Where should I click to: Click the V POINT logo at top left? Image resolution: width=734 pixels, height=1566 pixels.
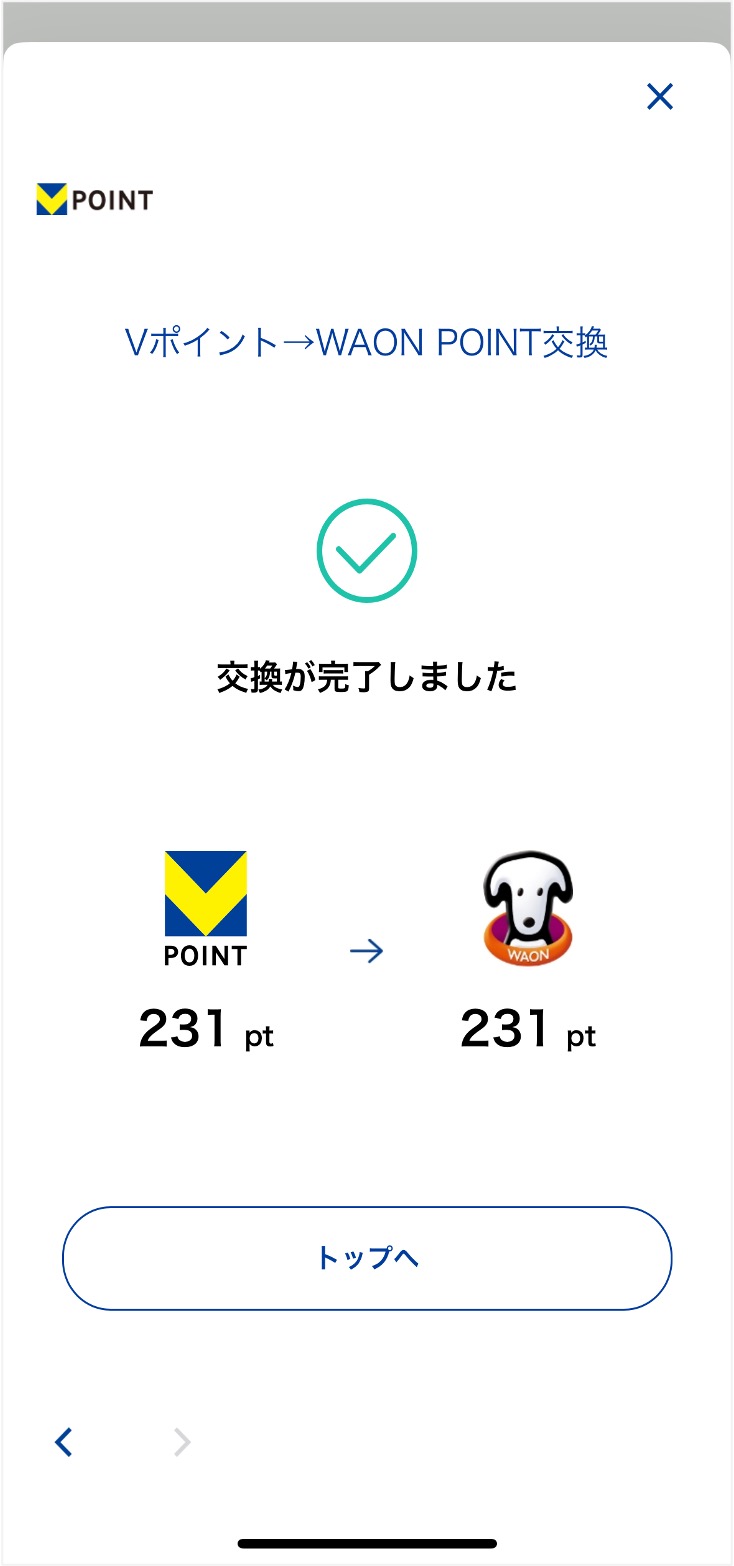[93, 199]
